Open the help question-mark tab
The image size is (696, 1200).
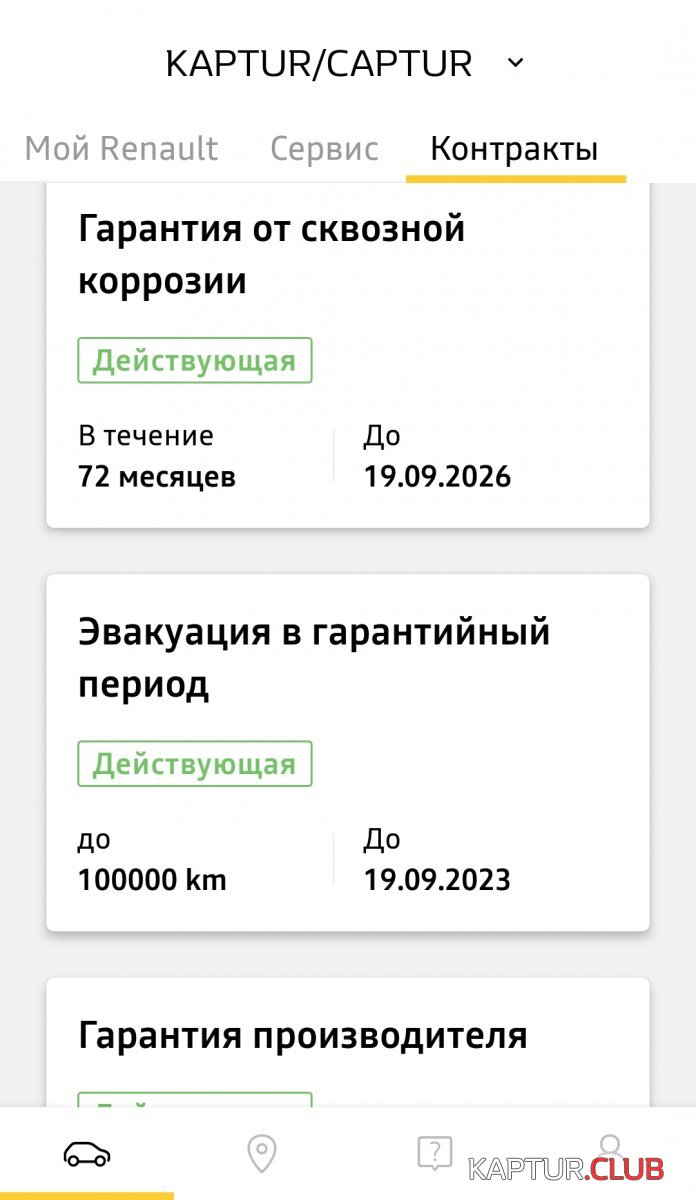(435, 1153)
